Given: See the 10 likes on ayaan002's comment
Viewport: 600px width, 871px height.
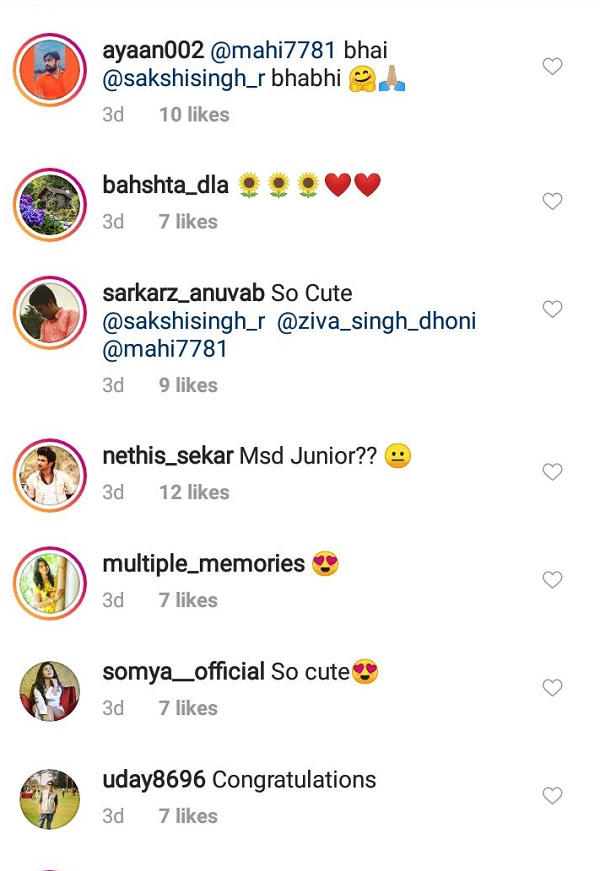Looking at the screenshot, I should click(x=193, y=114).
